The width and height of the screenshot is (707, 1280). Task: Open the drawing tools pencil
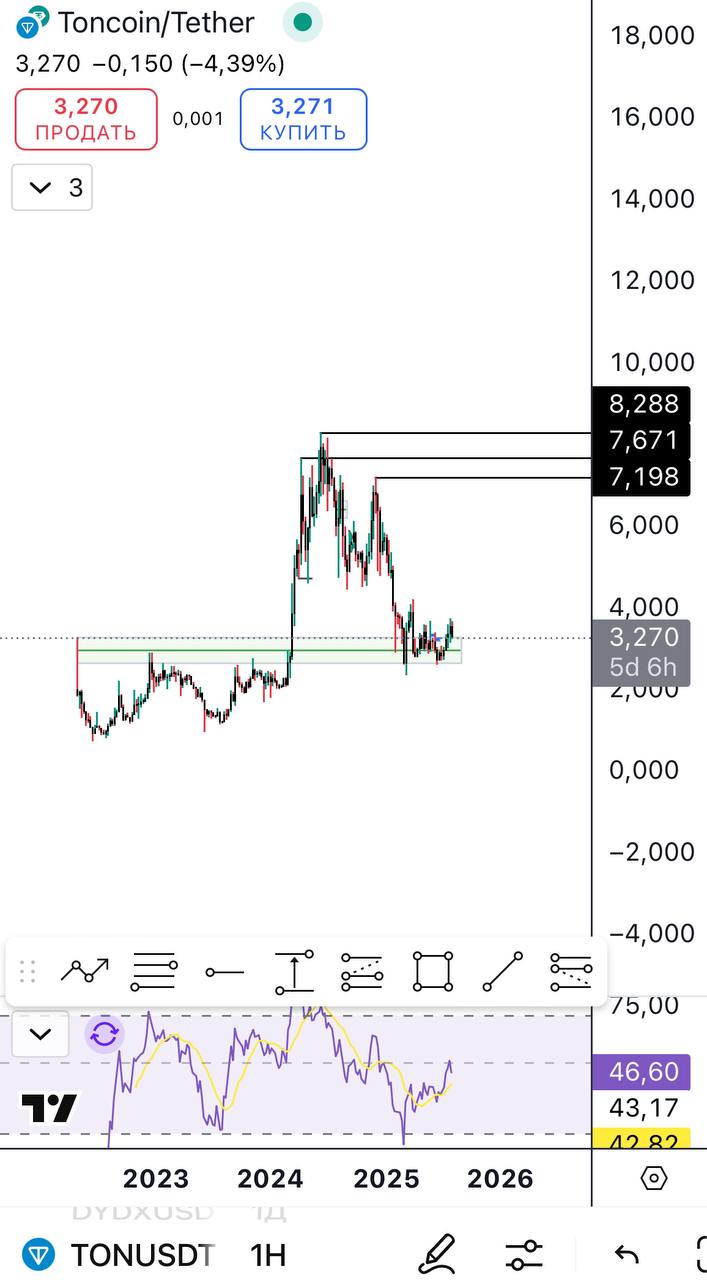tap(437, 1253)
